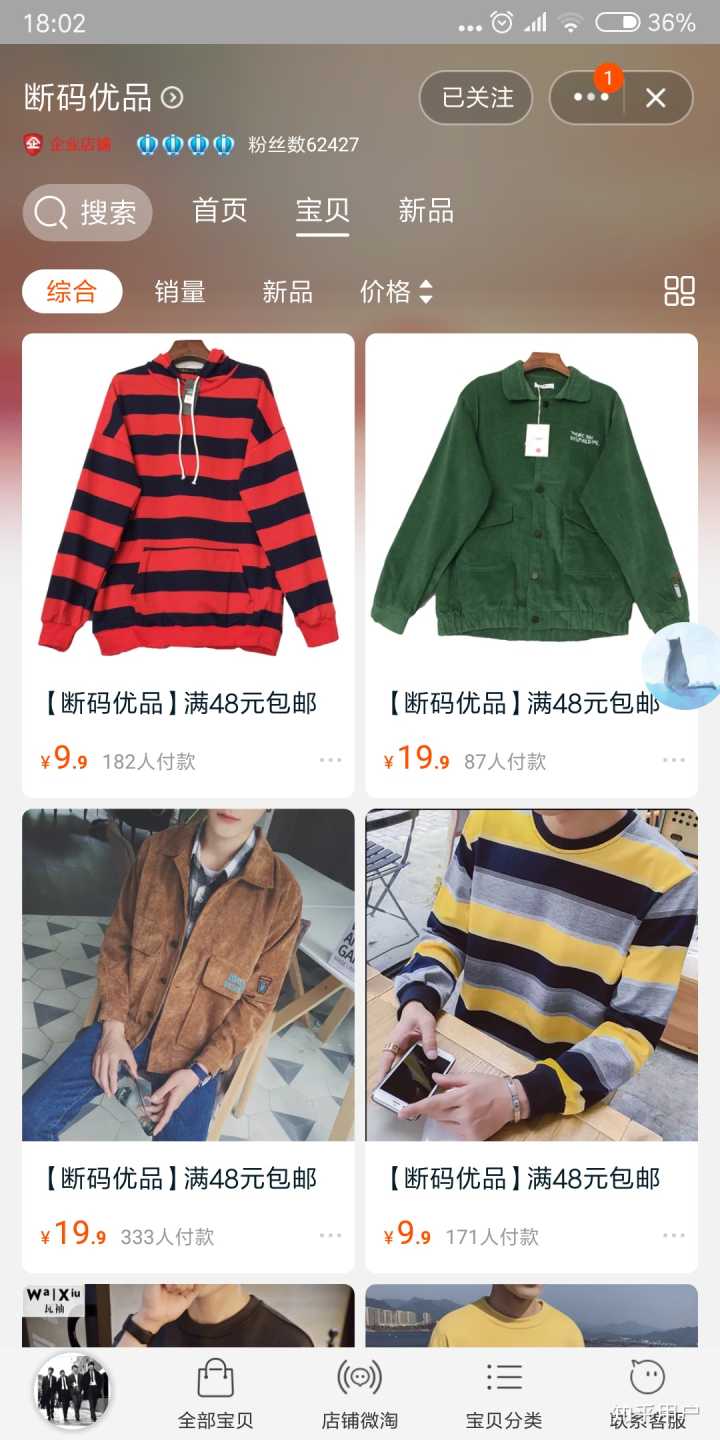Open 断码优品 shop details arrow
This screenshot has height=1440, width=720.
[173, 97]
